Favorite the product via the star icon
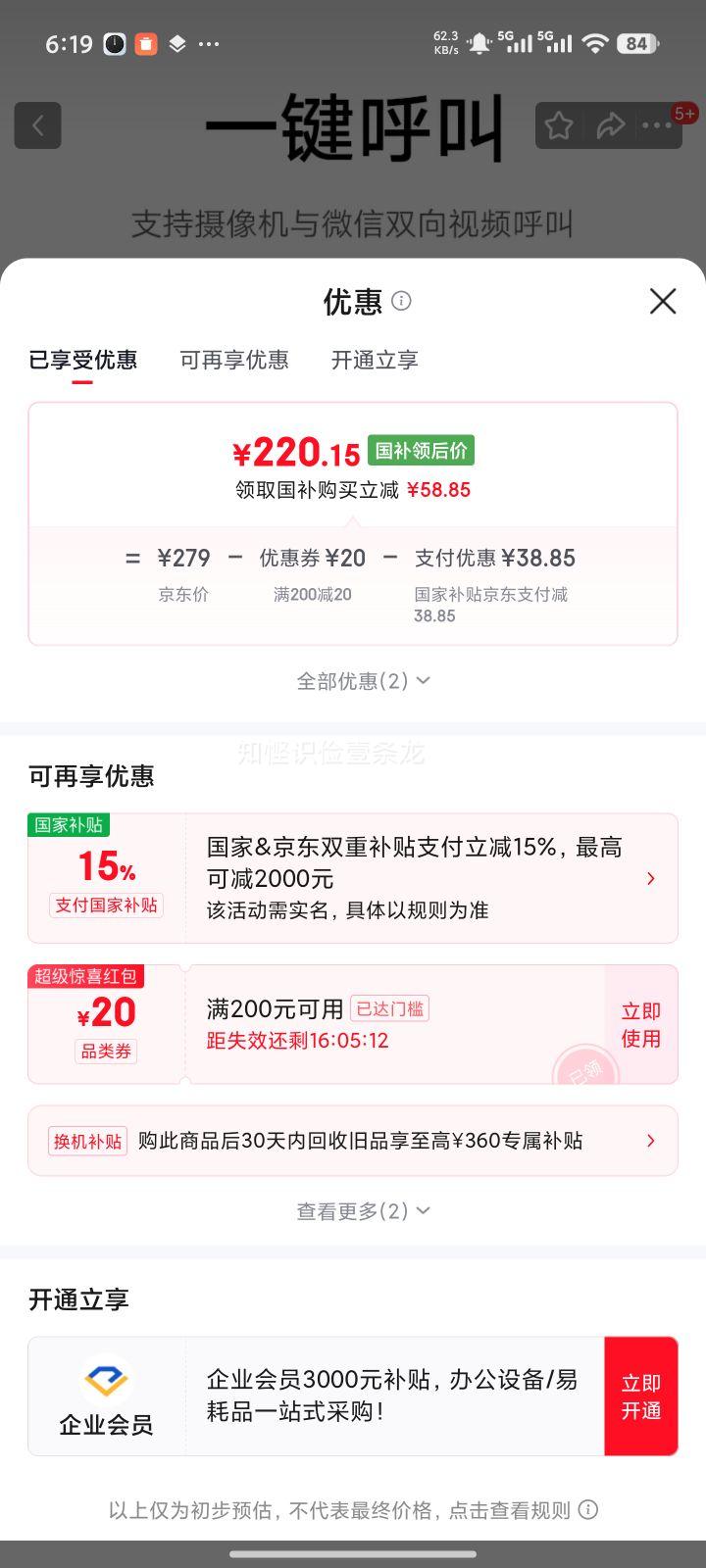 [559, 125]
